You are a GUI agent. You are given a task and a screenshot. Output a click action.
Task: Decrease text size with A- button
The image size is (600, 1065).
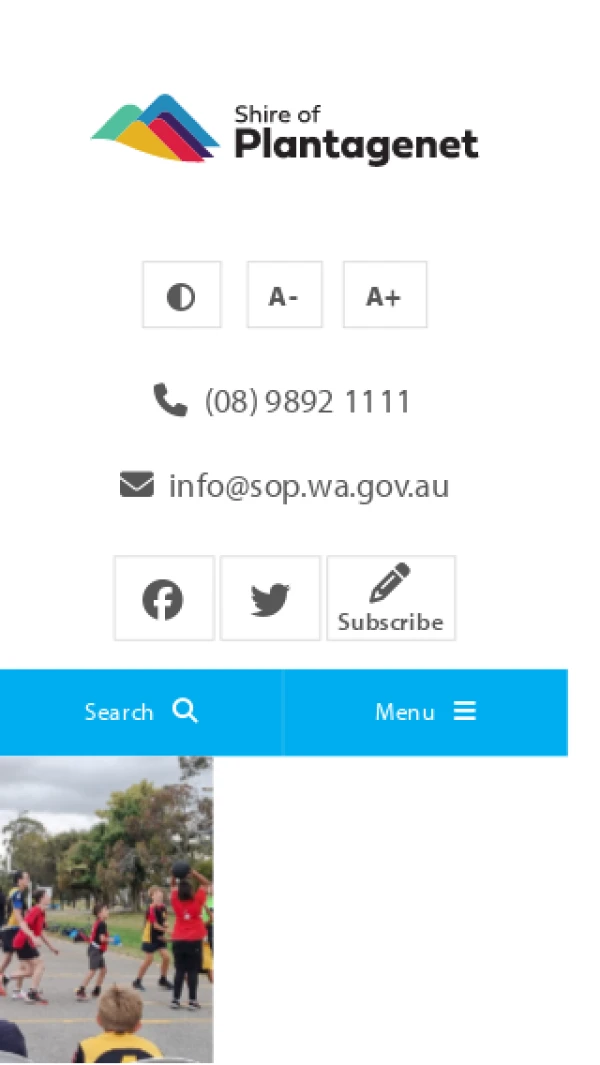[284, 295]
